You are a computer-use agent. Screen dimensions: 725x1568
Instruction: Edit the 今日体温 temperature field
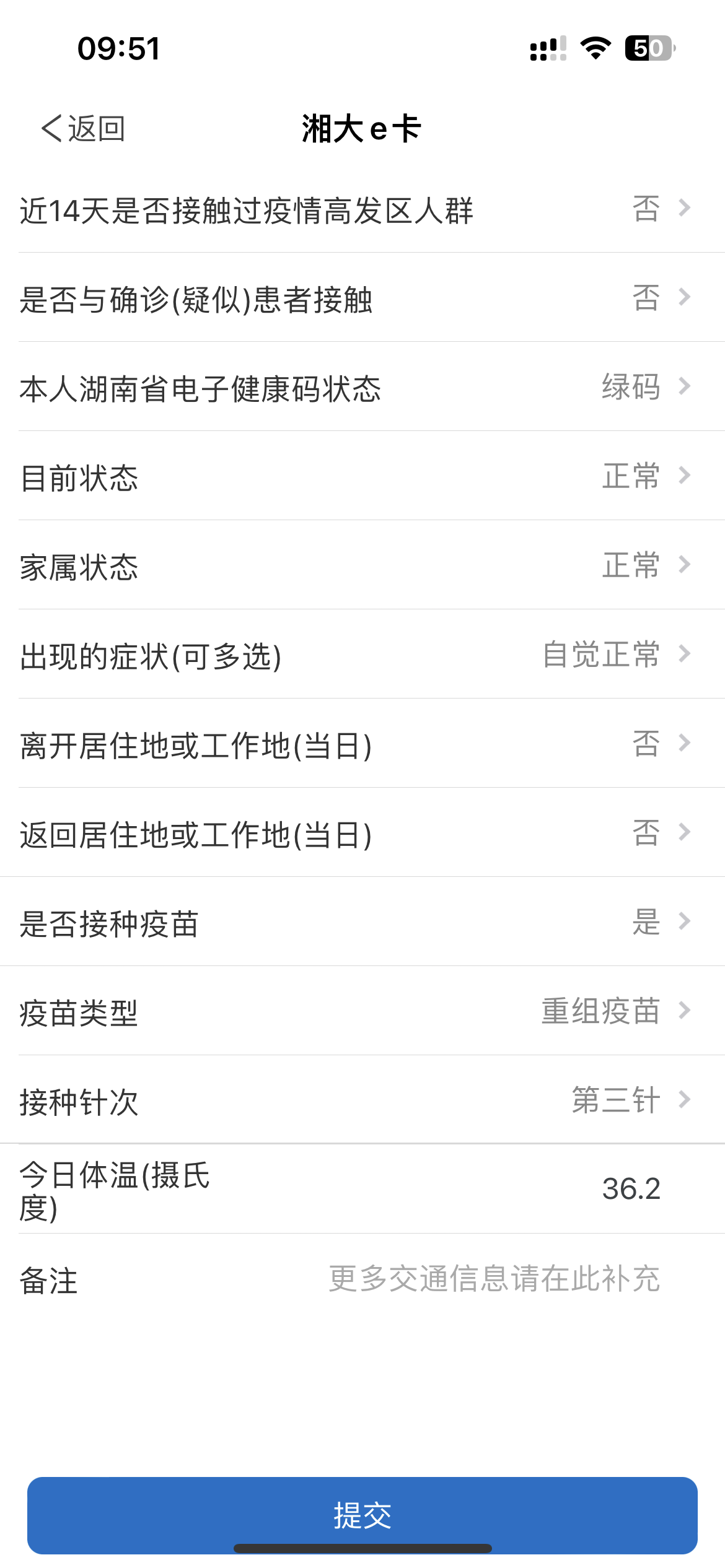630,1189
